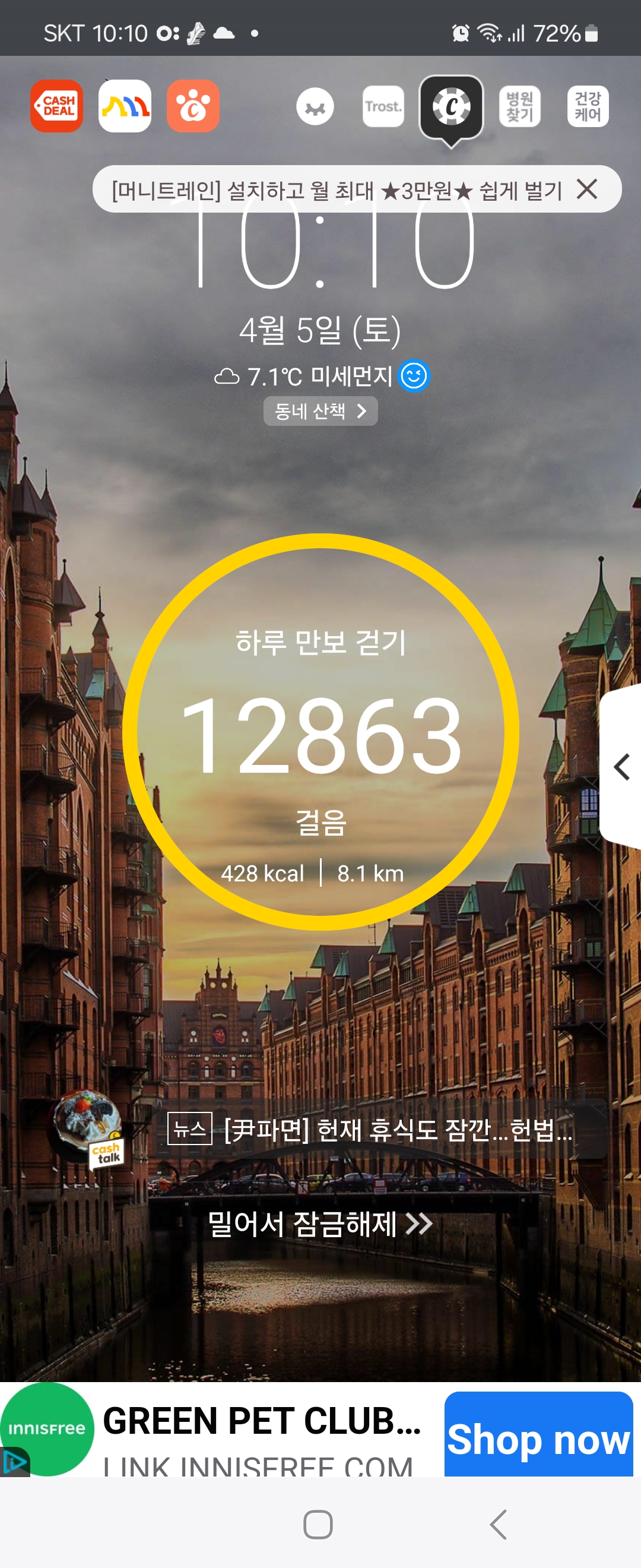Open the orange paw print icon
Image resolution: width=641 pixels, height=1568 pixels.
point(193,106)
